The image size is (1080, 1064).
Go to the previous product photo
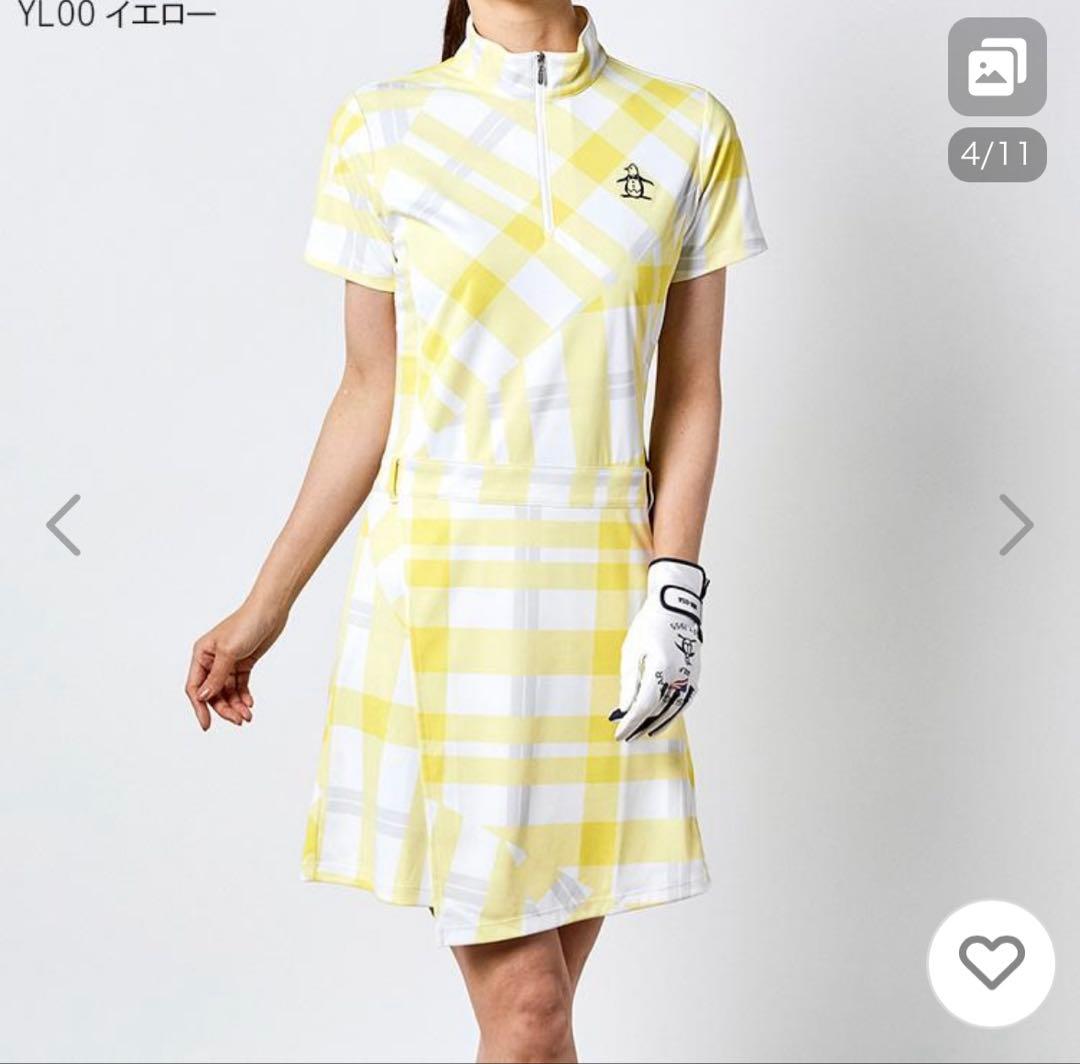pyautogui.click(x=64, y=525)
